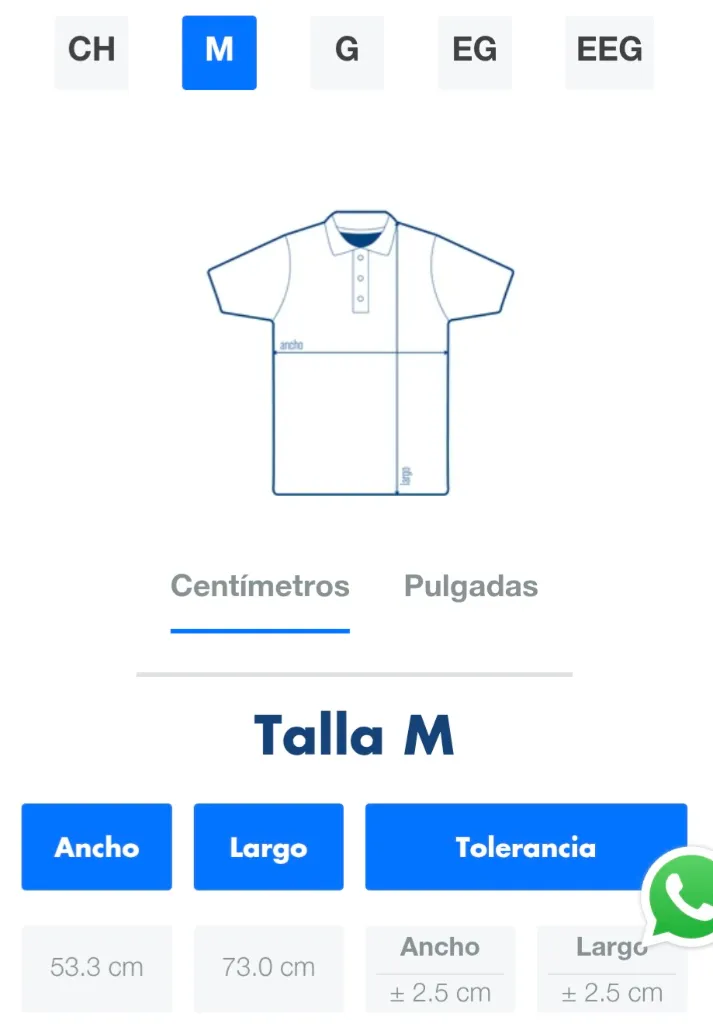This screenshot has height=1024, width=713.
Task: Pick size EG
Action: point(475,51)
